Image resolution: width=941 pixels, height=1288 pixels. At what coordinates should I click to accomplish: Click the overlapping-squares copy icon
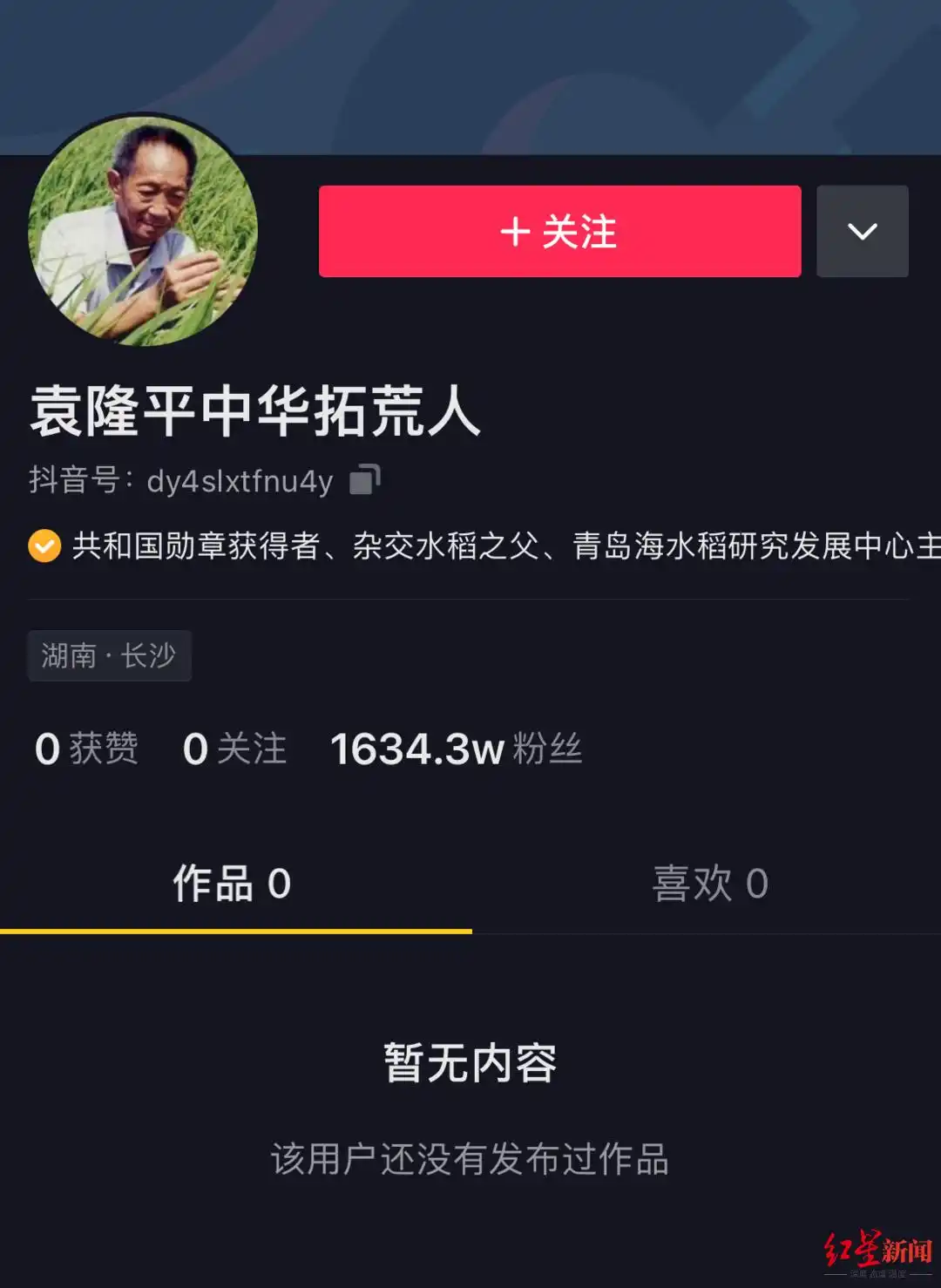[x=366, y=481]
